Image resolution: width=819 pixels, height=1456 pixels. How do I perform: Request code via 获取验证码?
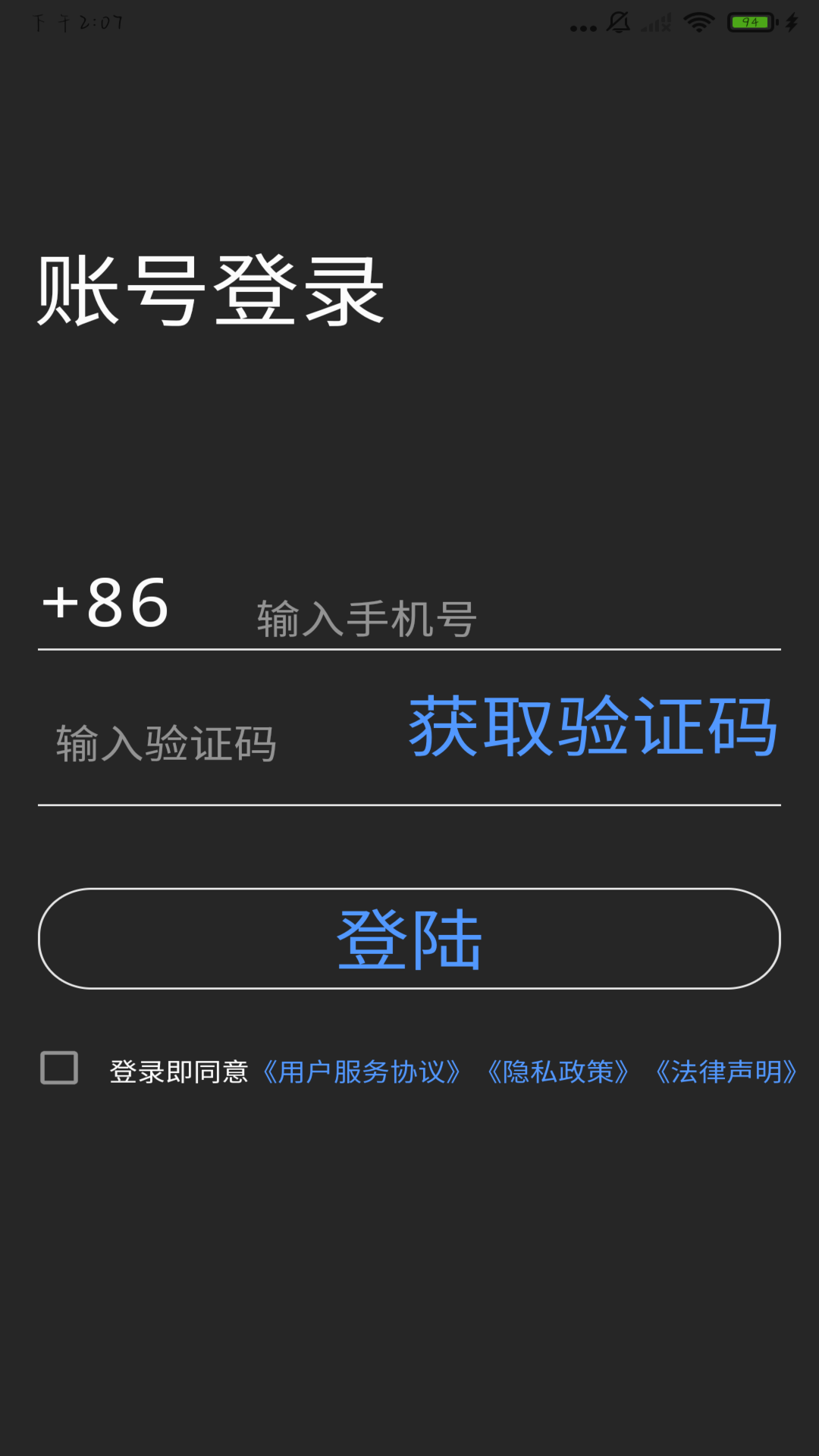point(593,728)
